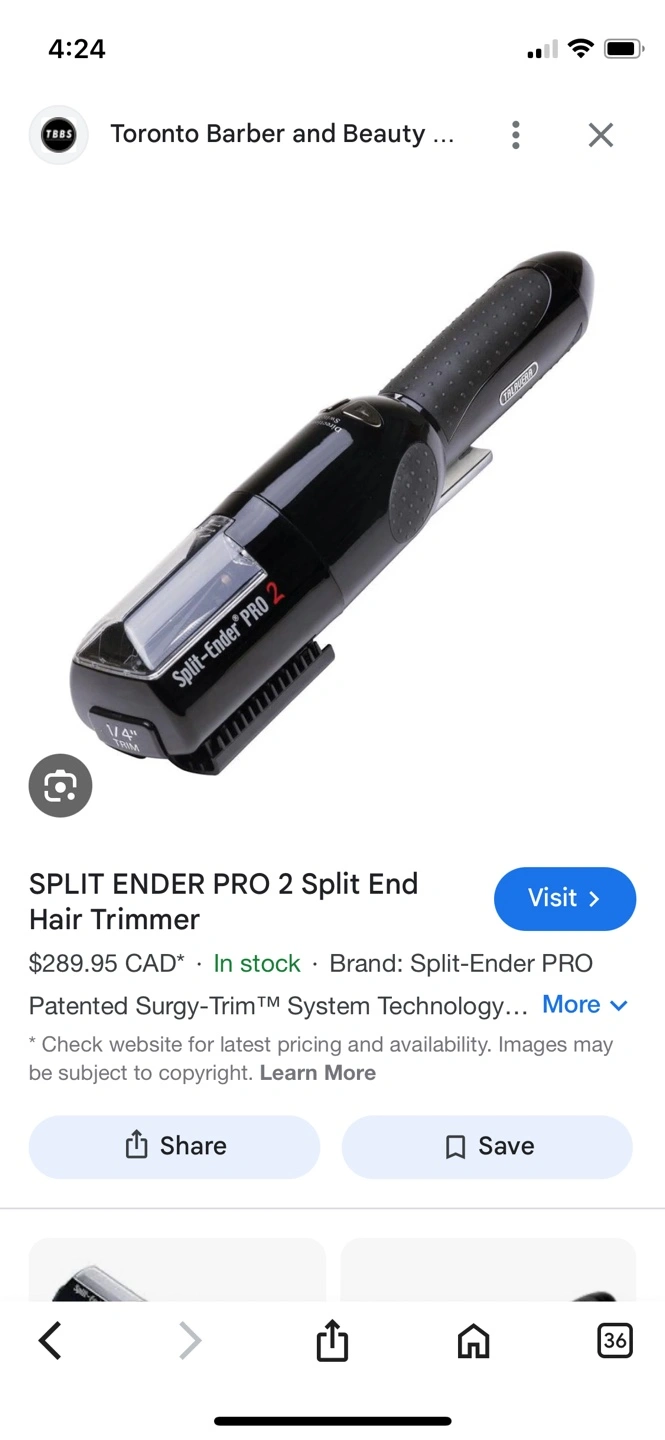Open the Learn More copyright link

point(317,1073)
